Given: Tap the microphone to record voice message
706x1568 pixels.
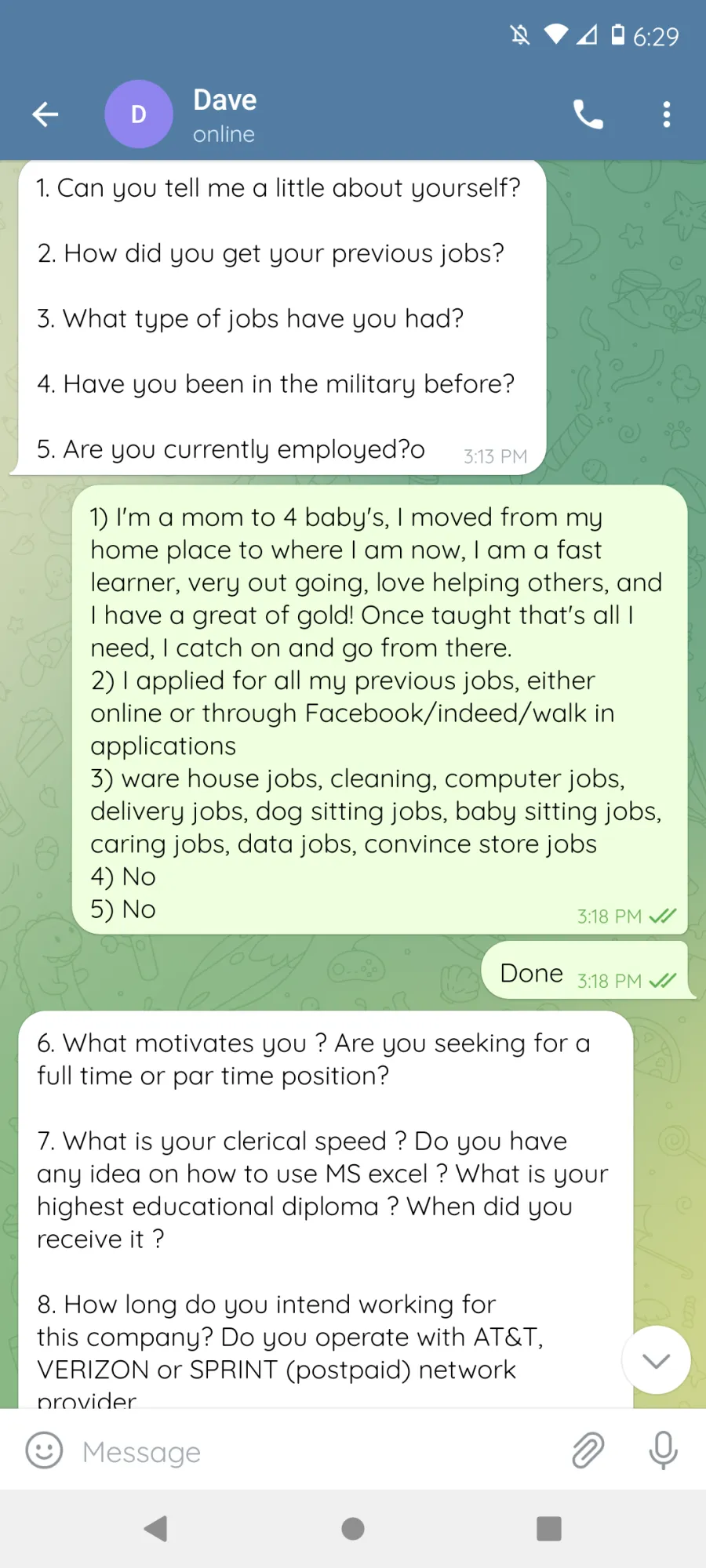Looking at the screenshot, I should click(663, 1450).
